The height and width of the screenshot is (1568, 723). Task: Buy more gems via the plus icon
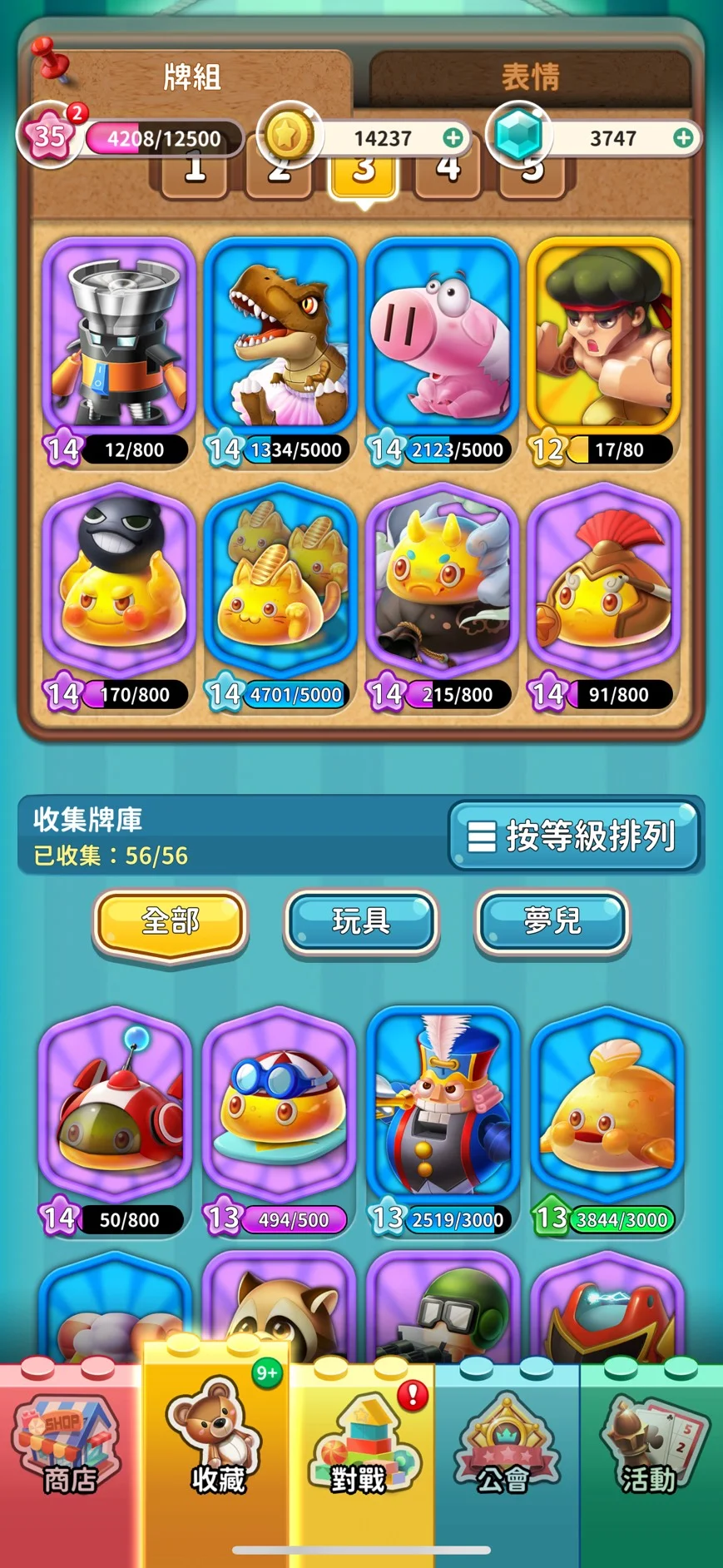[x=683, y=137]
